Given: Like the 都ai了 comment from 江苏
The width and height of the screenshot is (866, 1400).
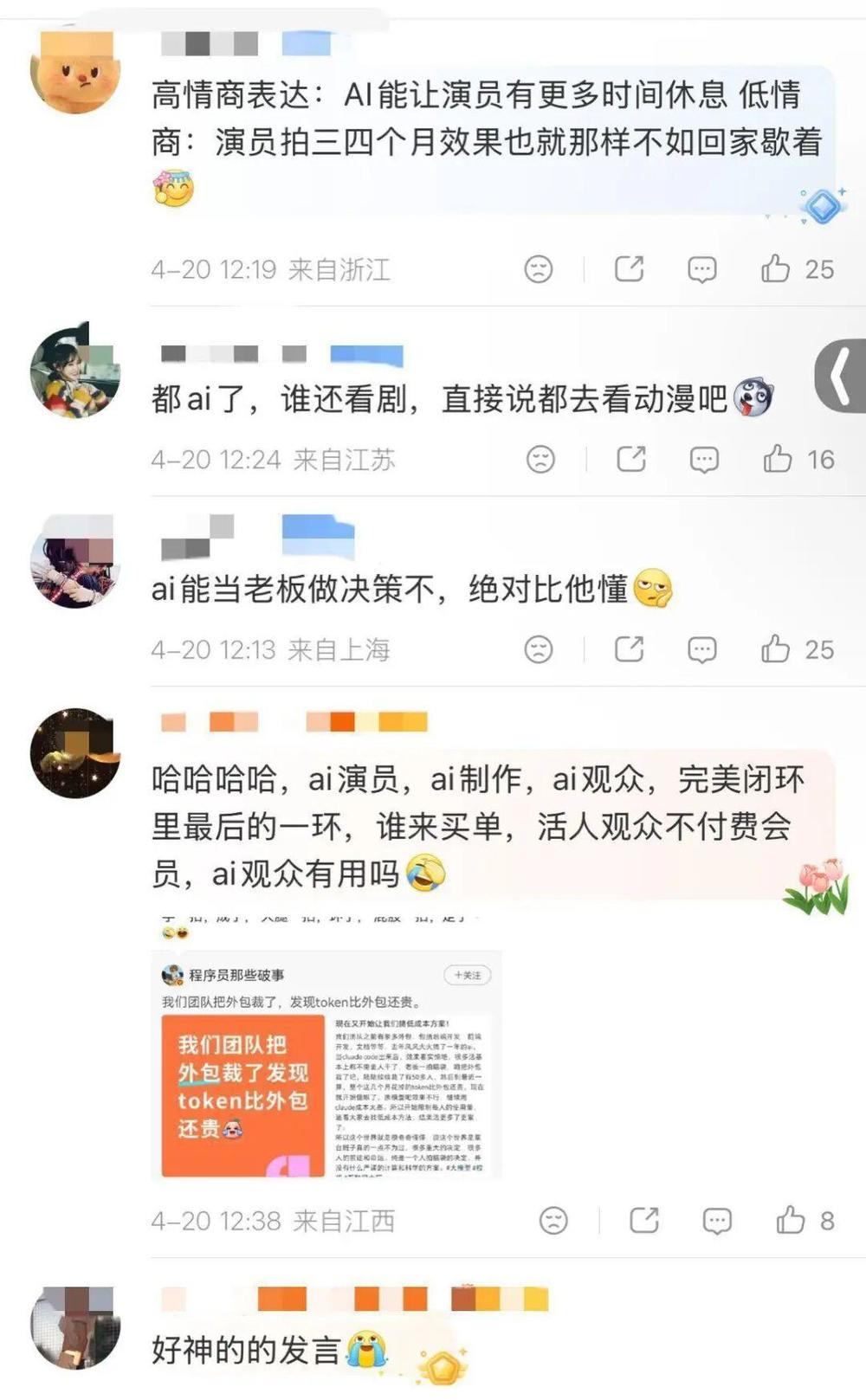Looking at the screenshot, I should pos(778,459).
